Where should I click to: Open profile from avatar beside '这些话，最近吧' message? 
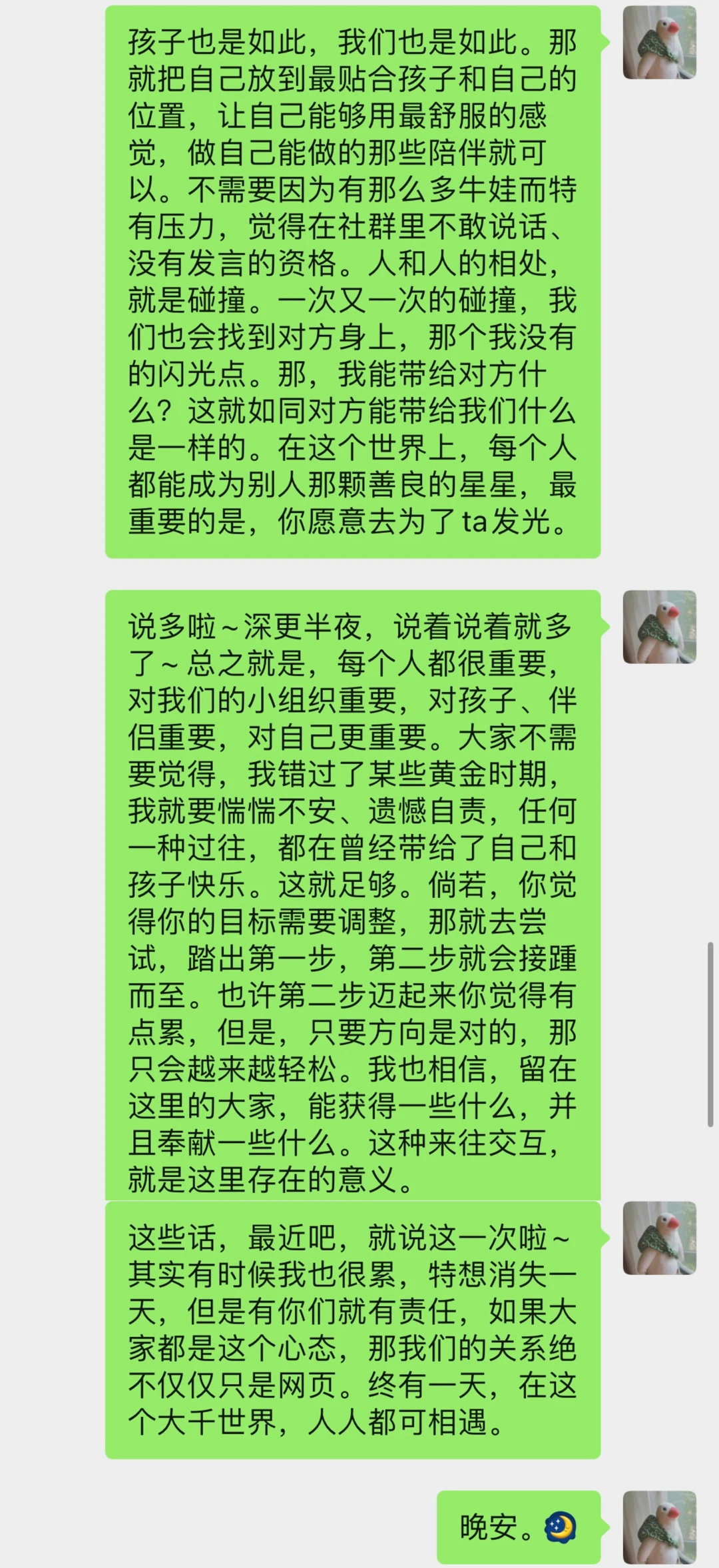pos(659,1238)
